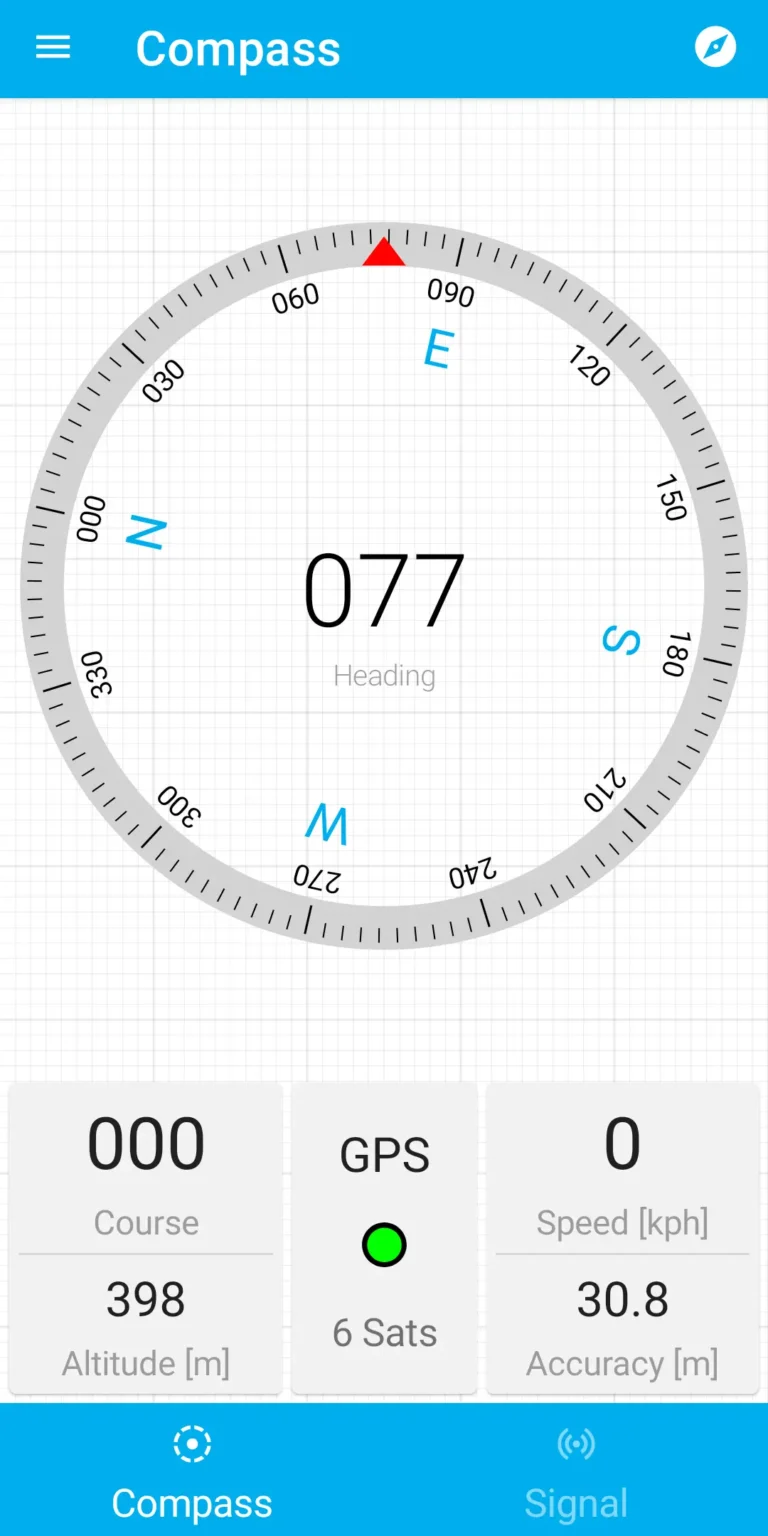Tap the green GPS status indicator
This screenshot has height=1536, width=768.
[384, 1244]
